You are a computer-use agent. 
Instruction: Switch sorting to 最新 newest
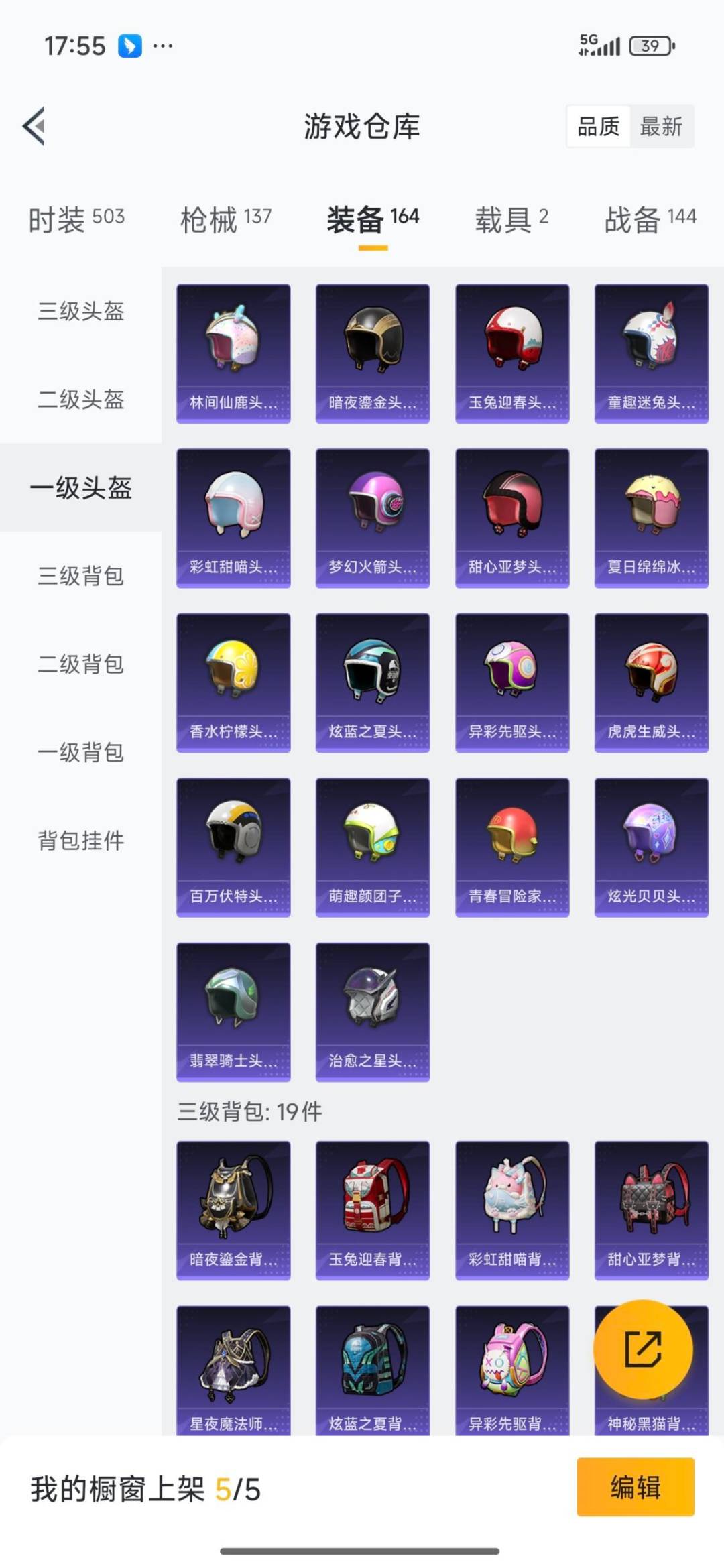tap(660, 127)
